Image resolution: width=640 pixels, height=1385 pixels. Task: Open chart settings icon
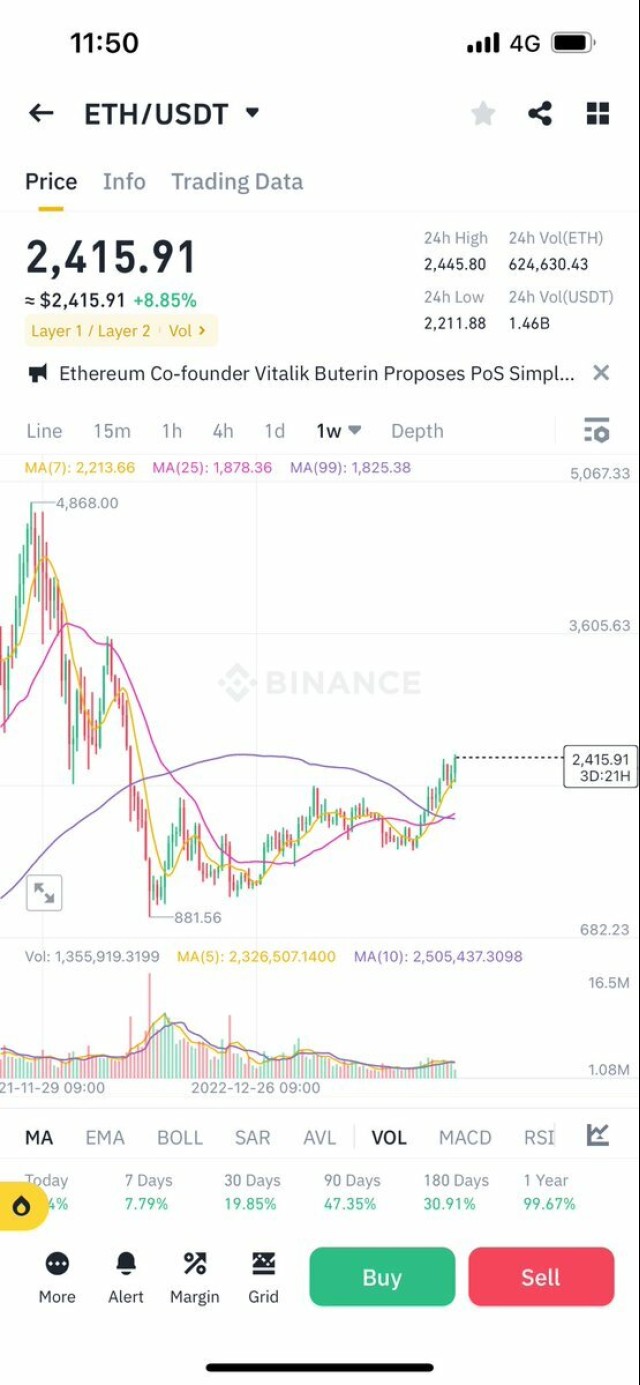pyautogui.click(x=596, y=431)
